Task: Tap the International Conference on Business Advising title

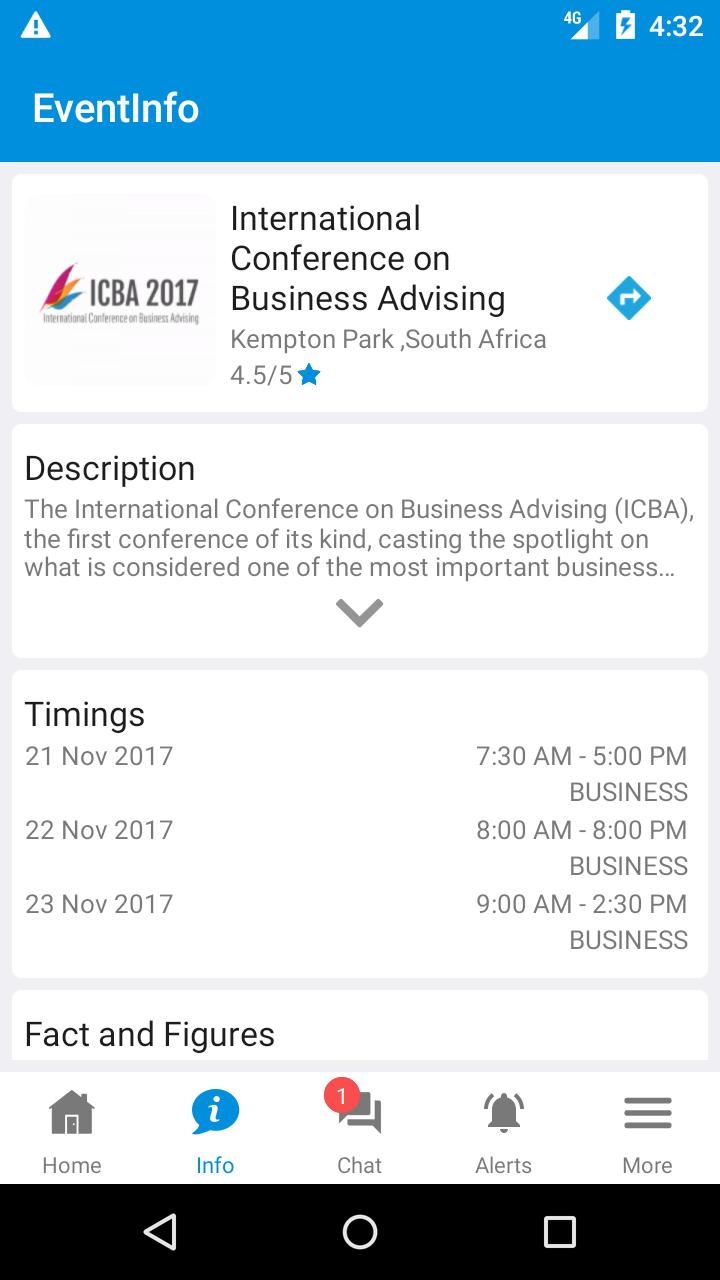Action: pyautogui.click(x=367, y=258)
